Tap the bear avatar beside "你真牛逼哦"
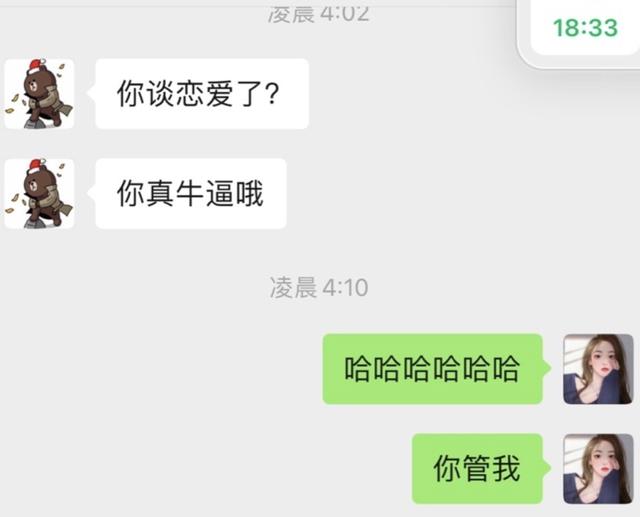Viewport: 640px width, 517px height. coord(39,194)
